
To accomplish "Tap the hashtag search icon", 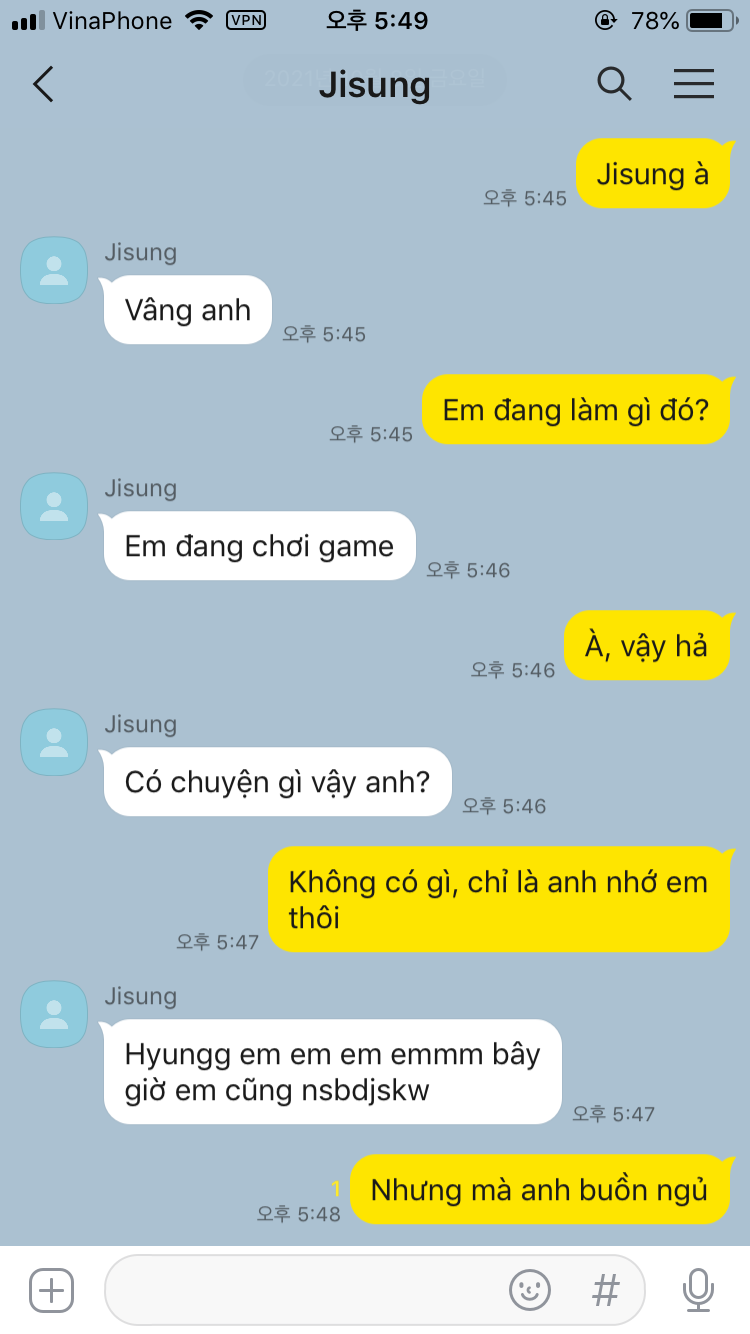I will click(x=606, y=1290).
